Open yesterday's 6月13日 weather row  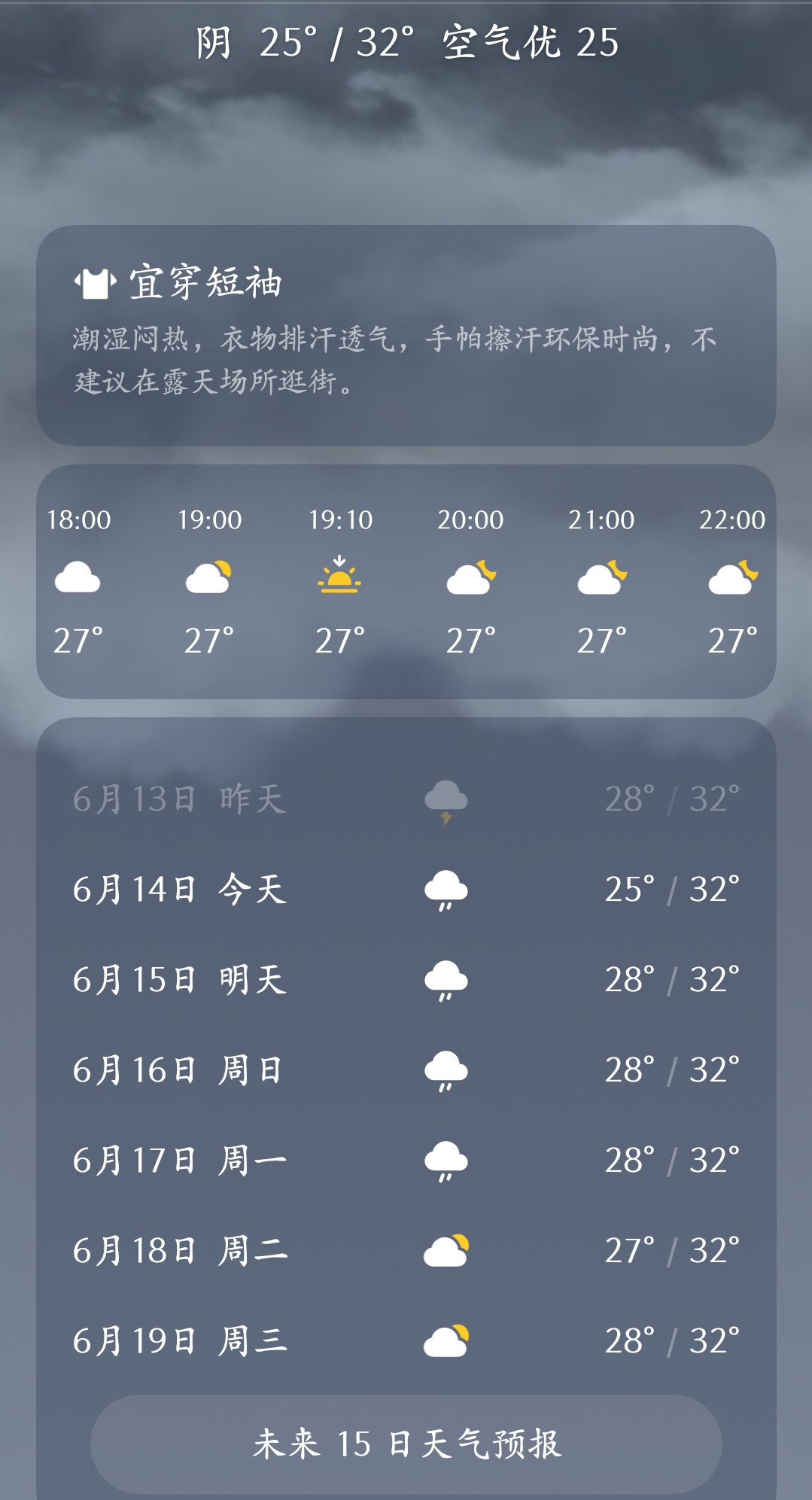pyautogui.click(x=406, y=799)
